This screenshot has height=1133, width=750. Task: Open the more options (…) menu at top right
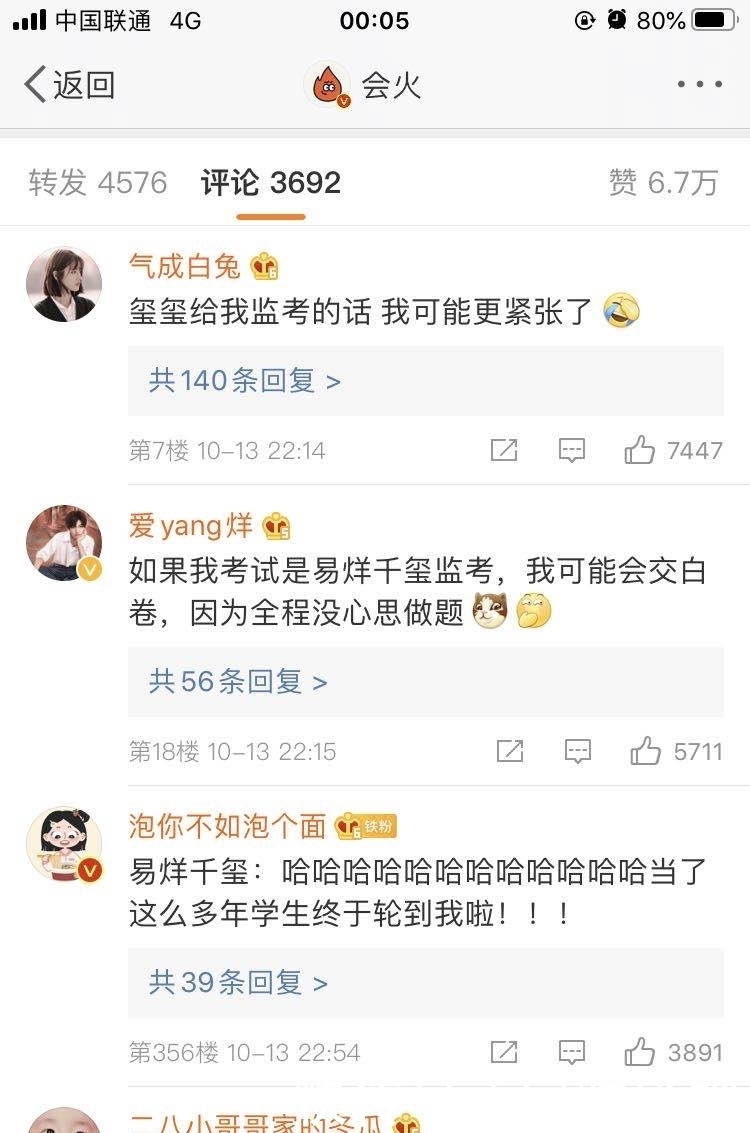click(x=698, y=85)
